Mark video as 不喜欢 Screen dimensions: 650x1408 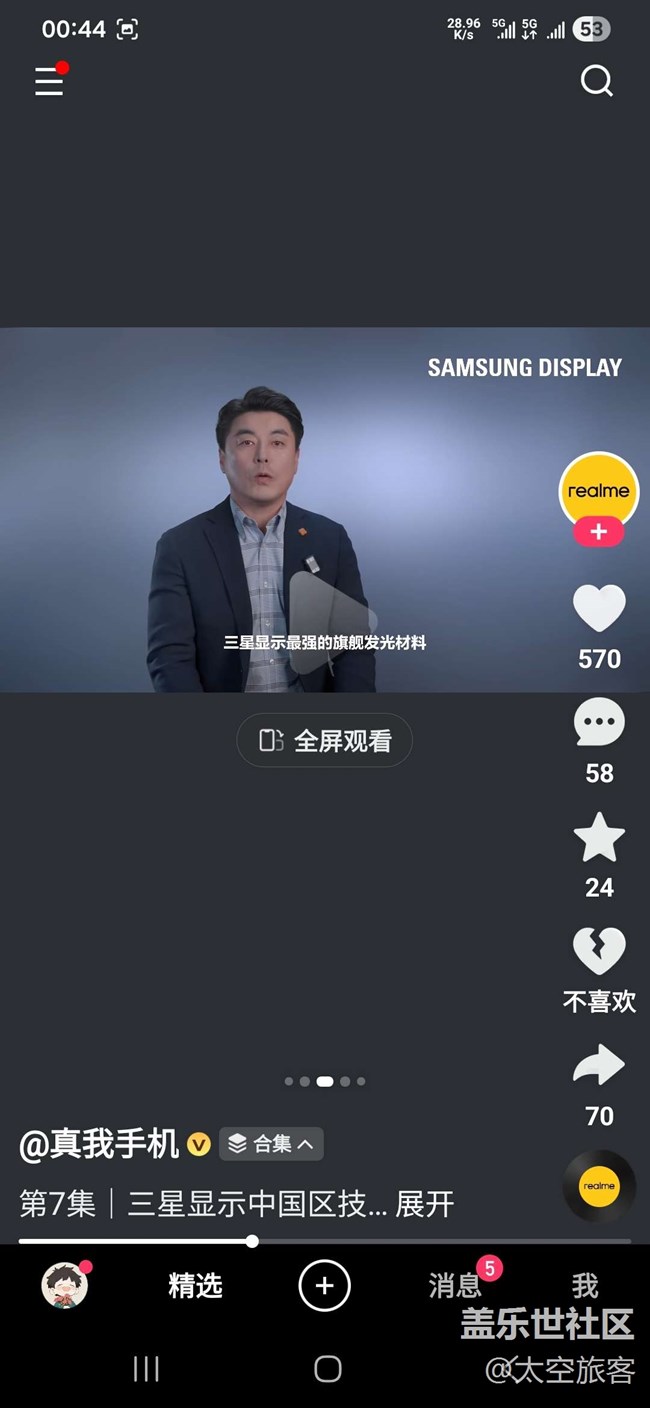coord(599,952)
